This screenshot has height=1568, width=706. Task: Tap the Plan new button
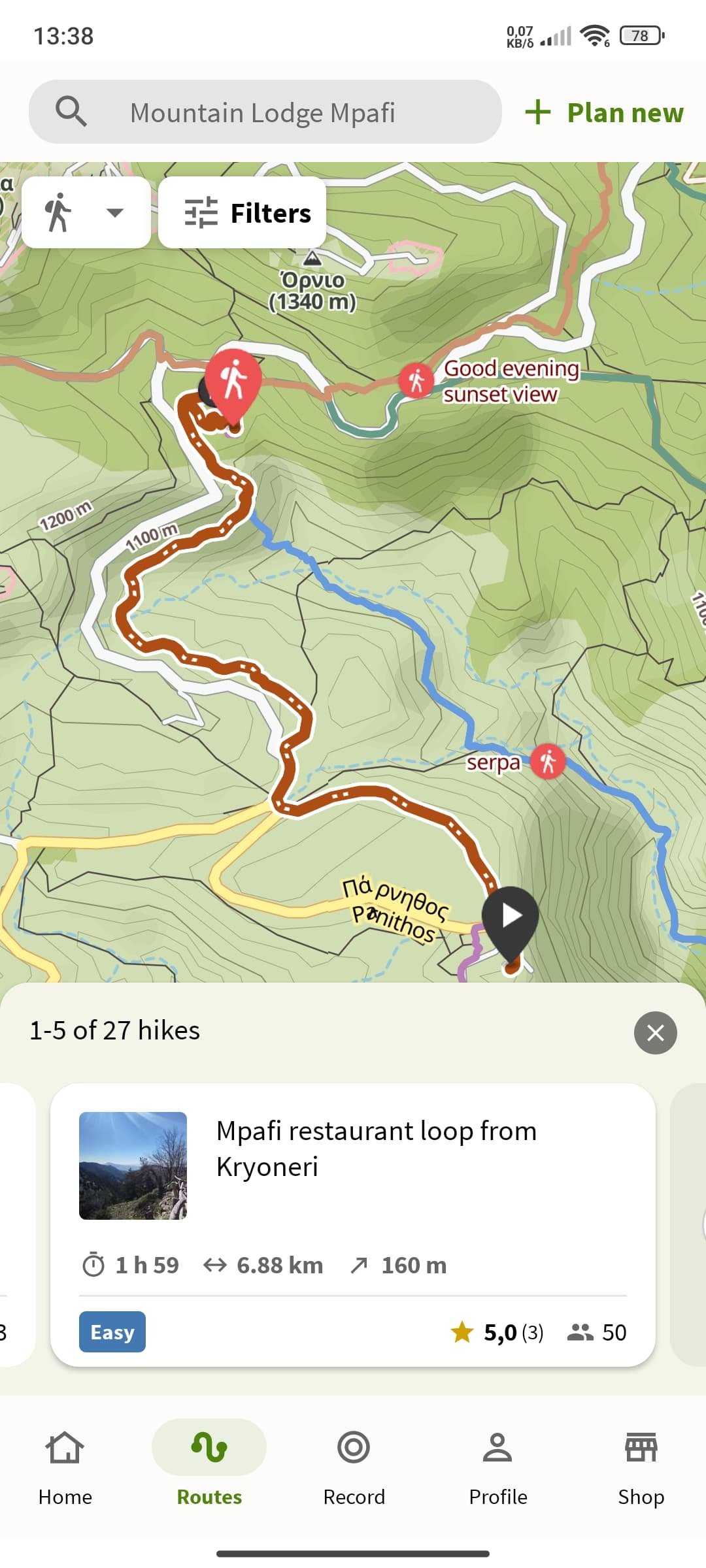coord(605,112)
